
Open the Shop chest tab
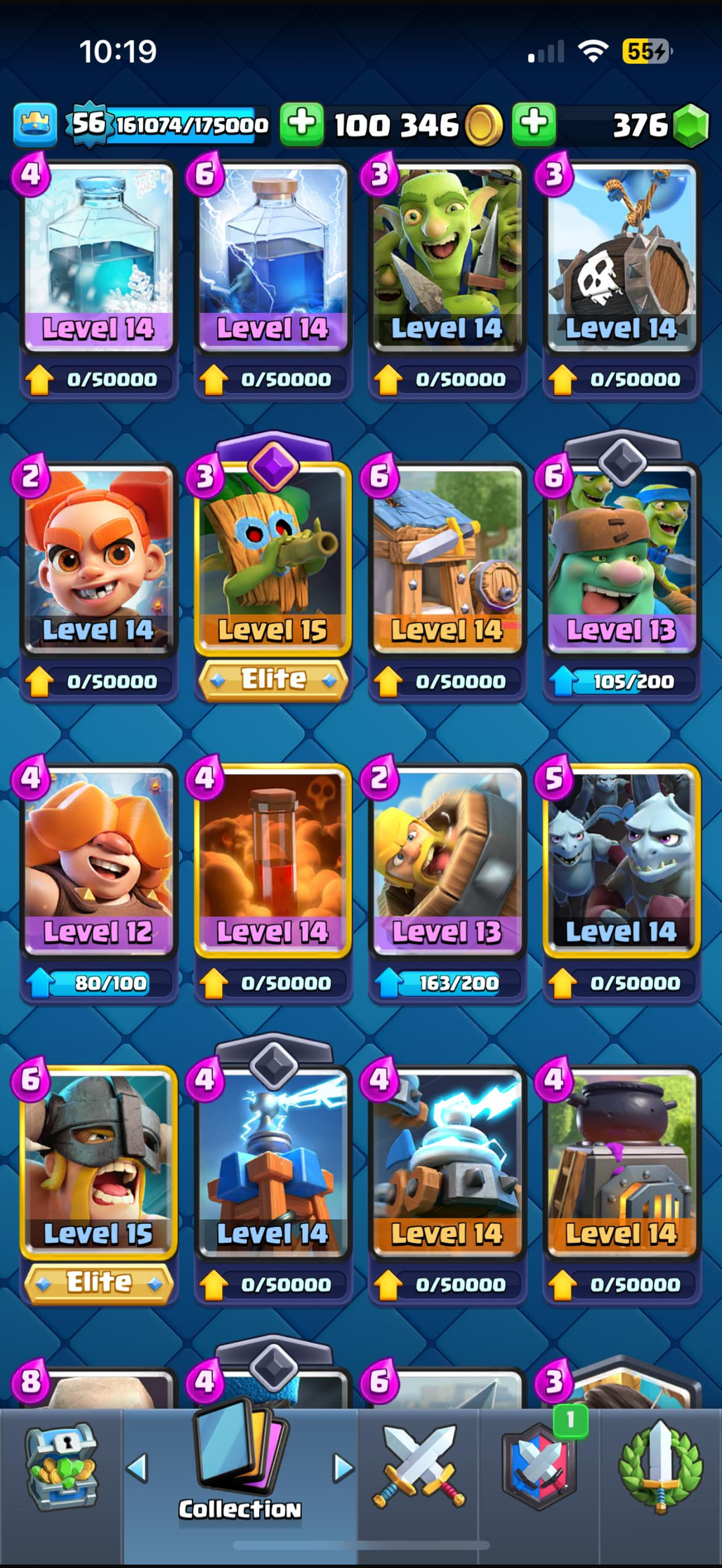(x=62, y=1467)
